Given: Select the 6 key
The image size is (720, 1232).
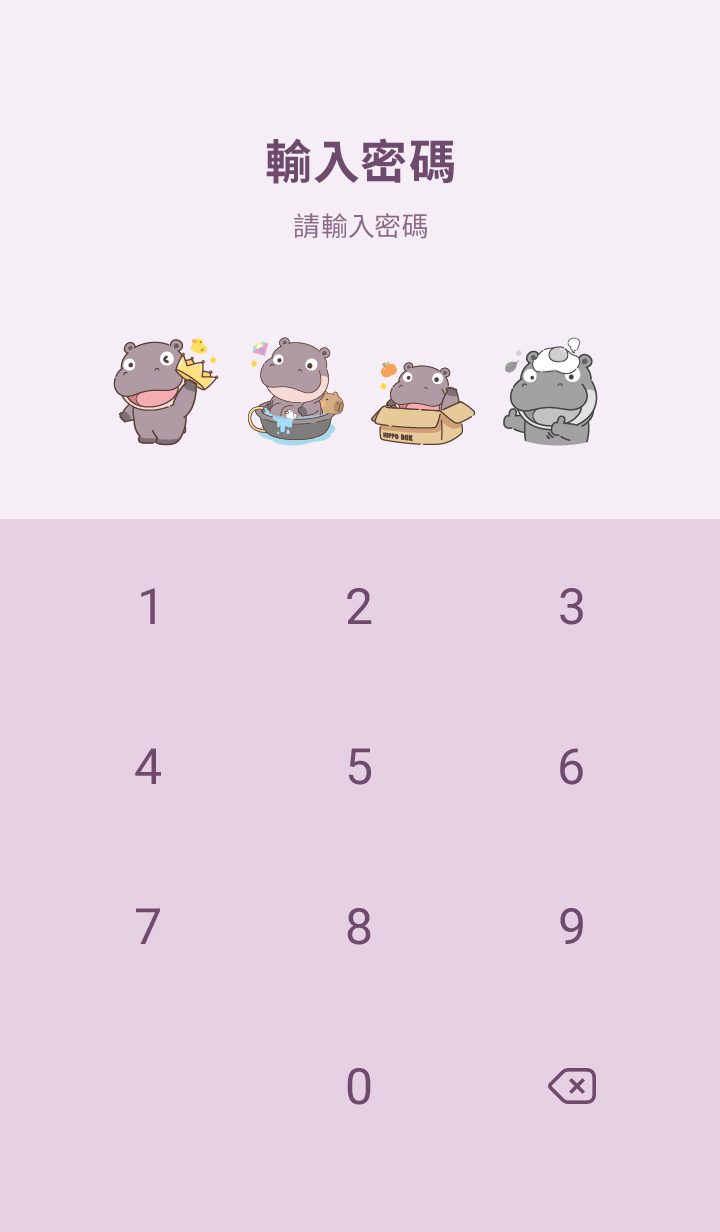Looking at the screenshot, I should point(571,767).
